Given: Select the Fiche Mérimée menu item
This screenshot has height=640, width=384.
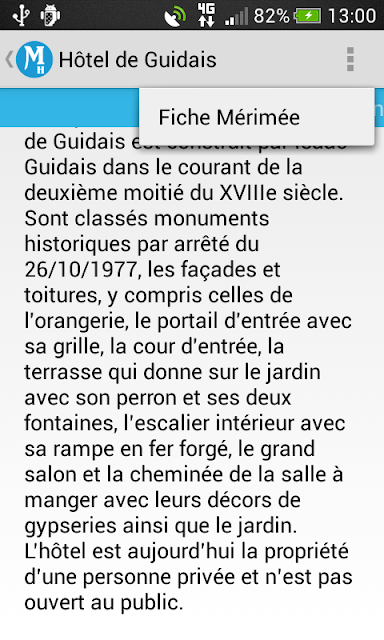Looking at the screenshot, I should [x=257, y=117].
